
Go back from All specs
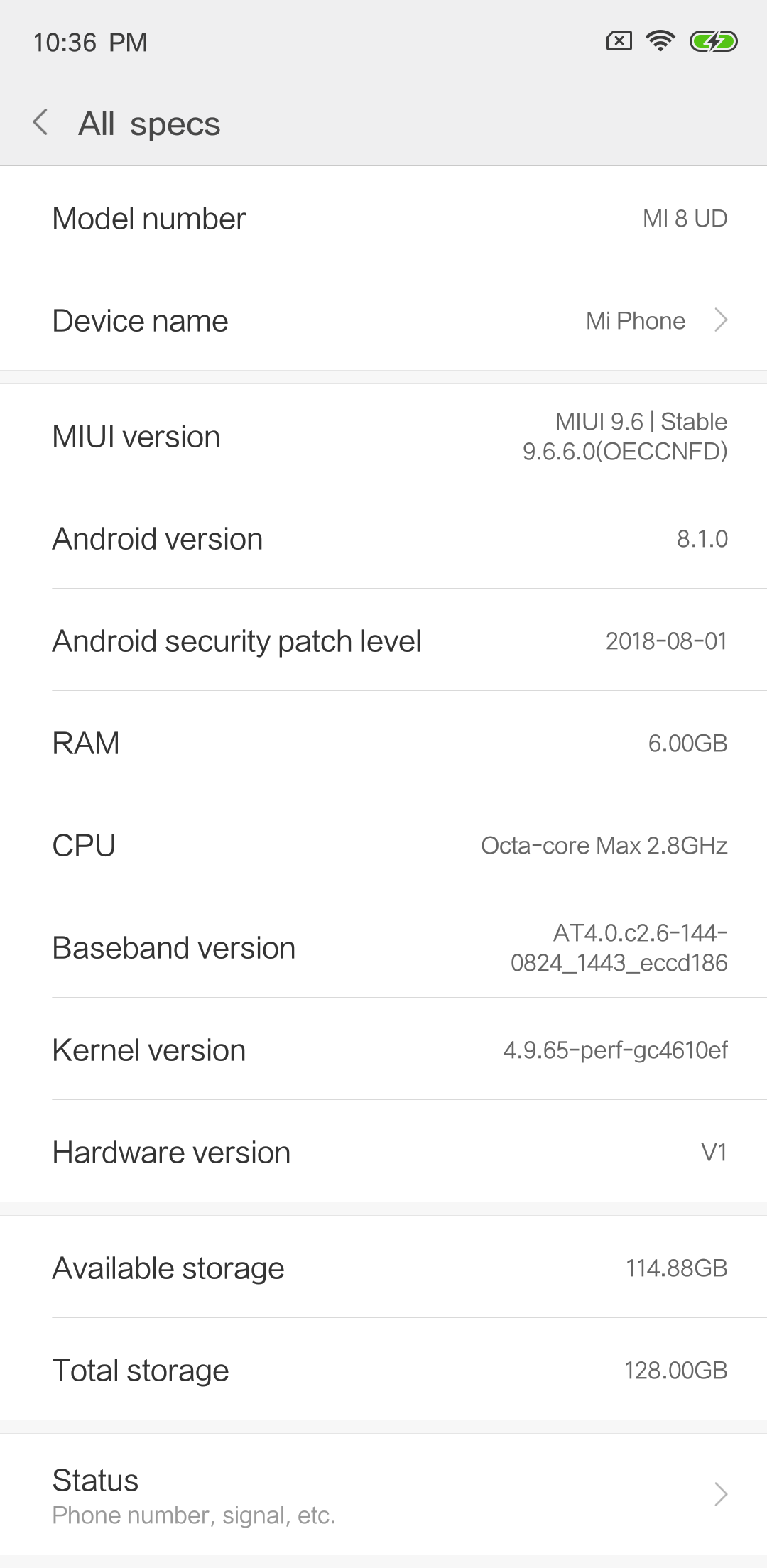click(41, 122)
